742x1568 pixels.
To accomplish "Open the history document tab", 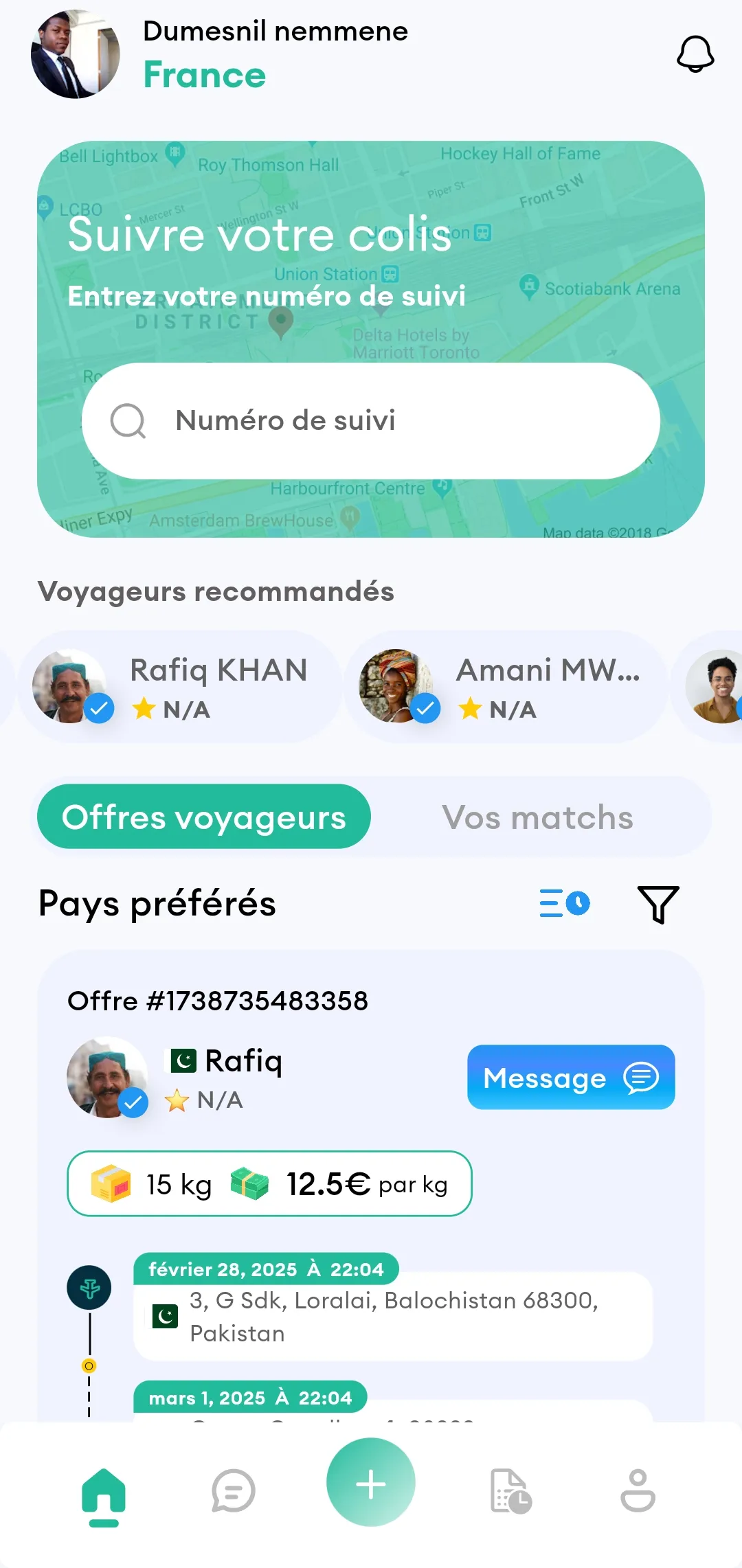I will point(510,1490).
